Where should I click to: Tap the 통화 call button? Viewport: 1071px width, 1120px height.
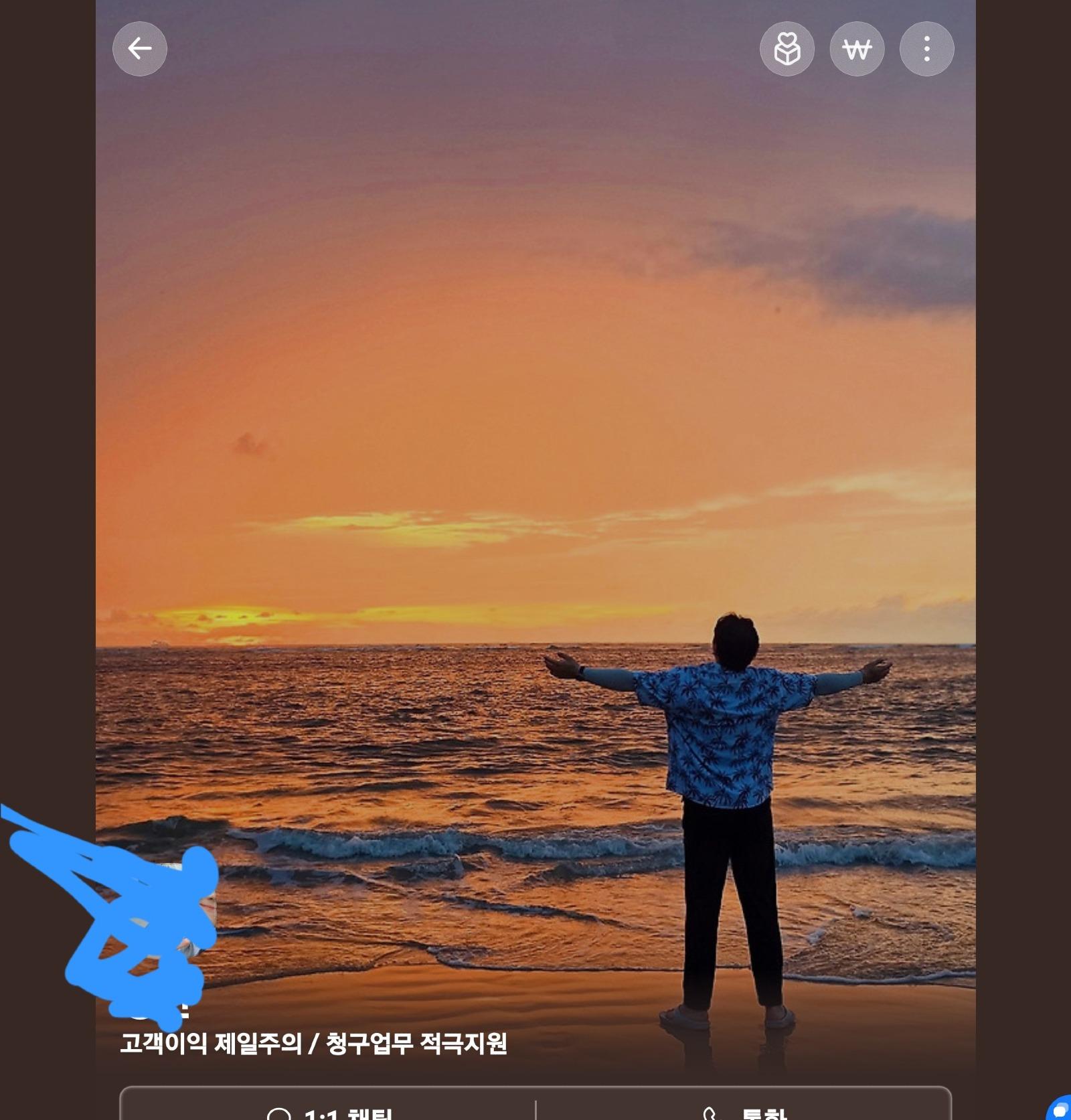point(743,1111)
